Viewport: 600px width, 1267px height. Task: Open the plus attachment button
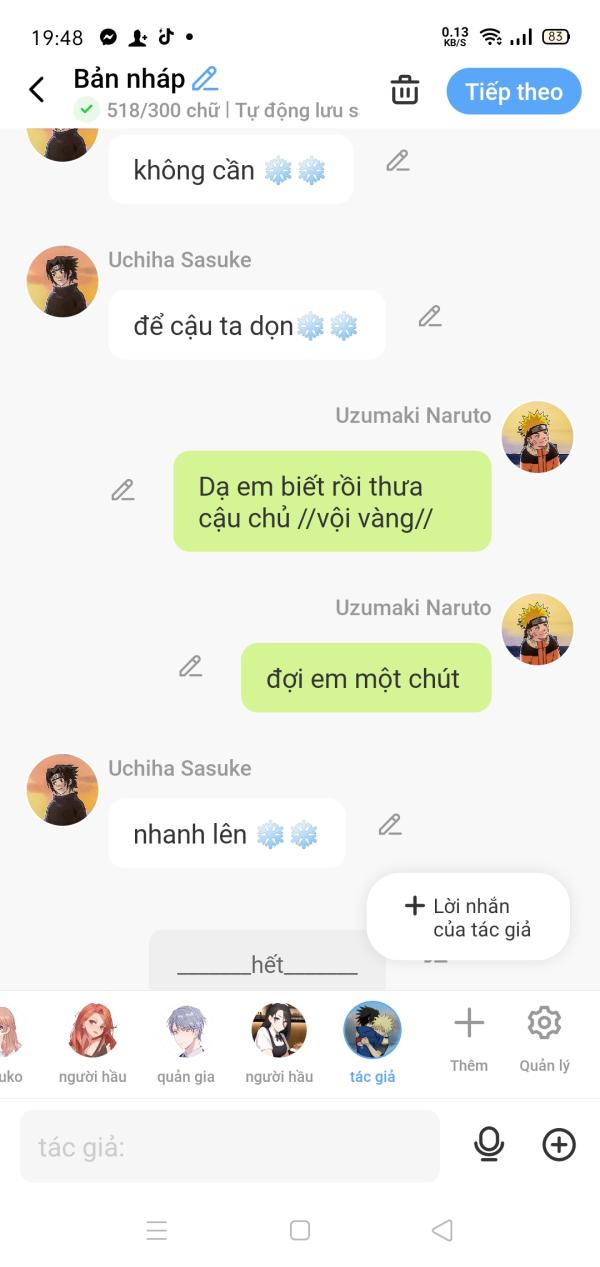[559, 1144]
